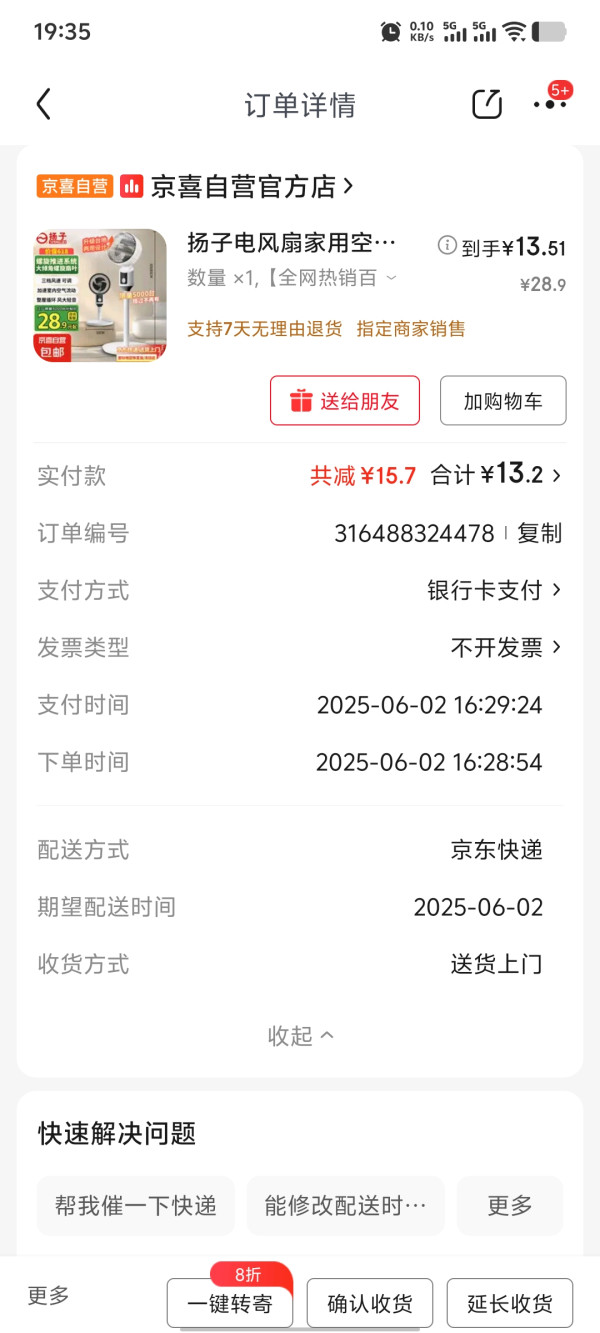Open 发票类型 invoice options

(x=506, y=647)
